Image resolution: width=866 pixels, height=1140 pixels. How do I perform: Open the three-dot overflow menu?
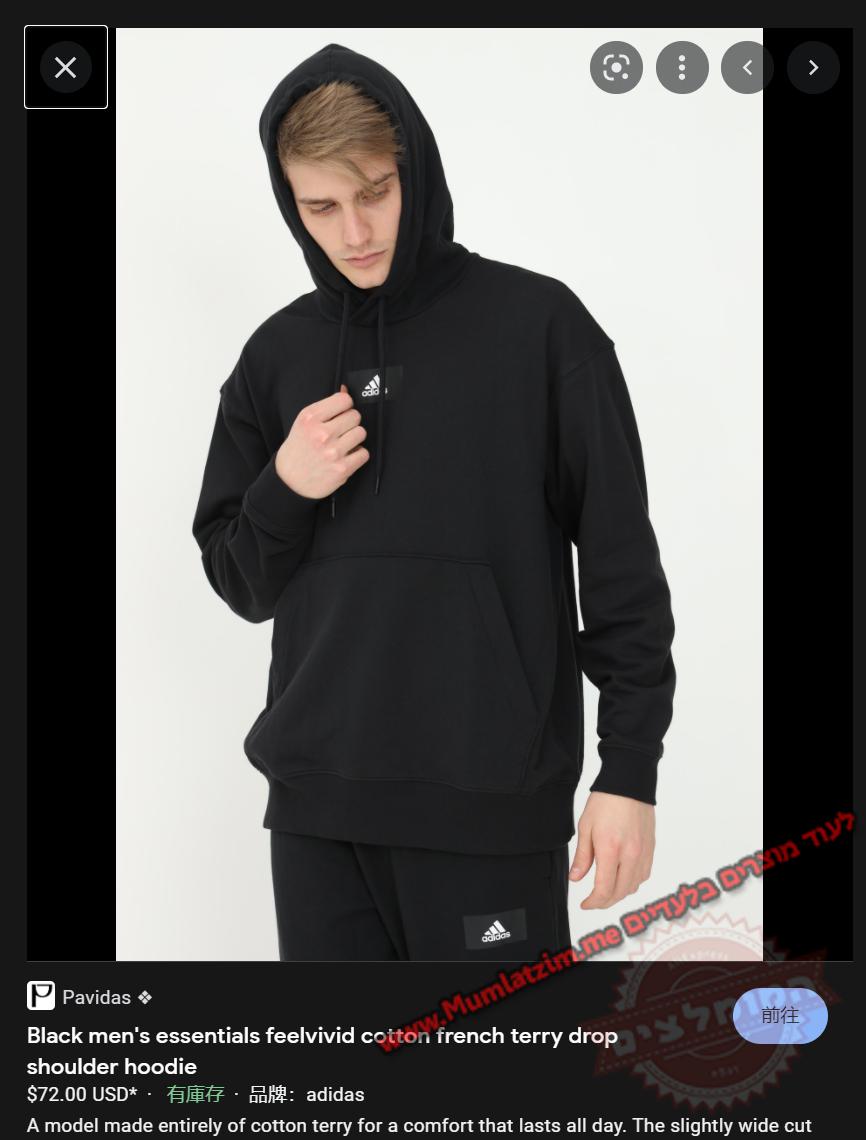[682, 67]
